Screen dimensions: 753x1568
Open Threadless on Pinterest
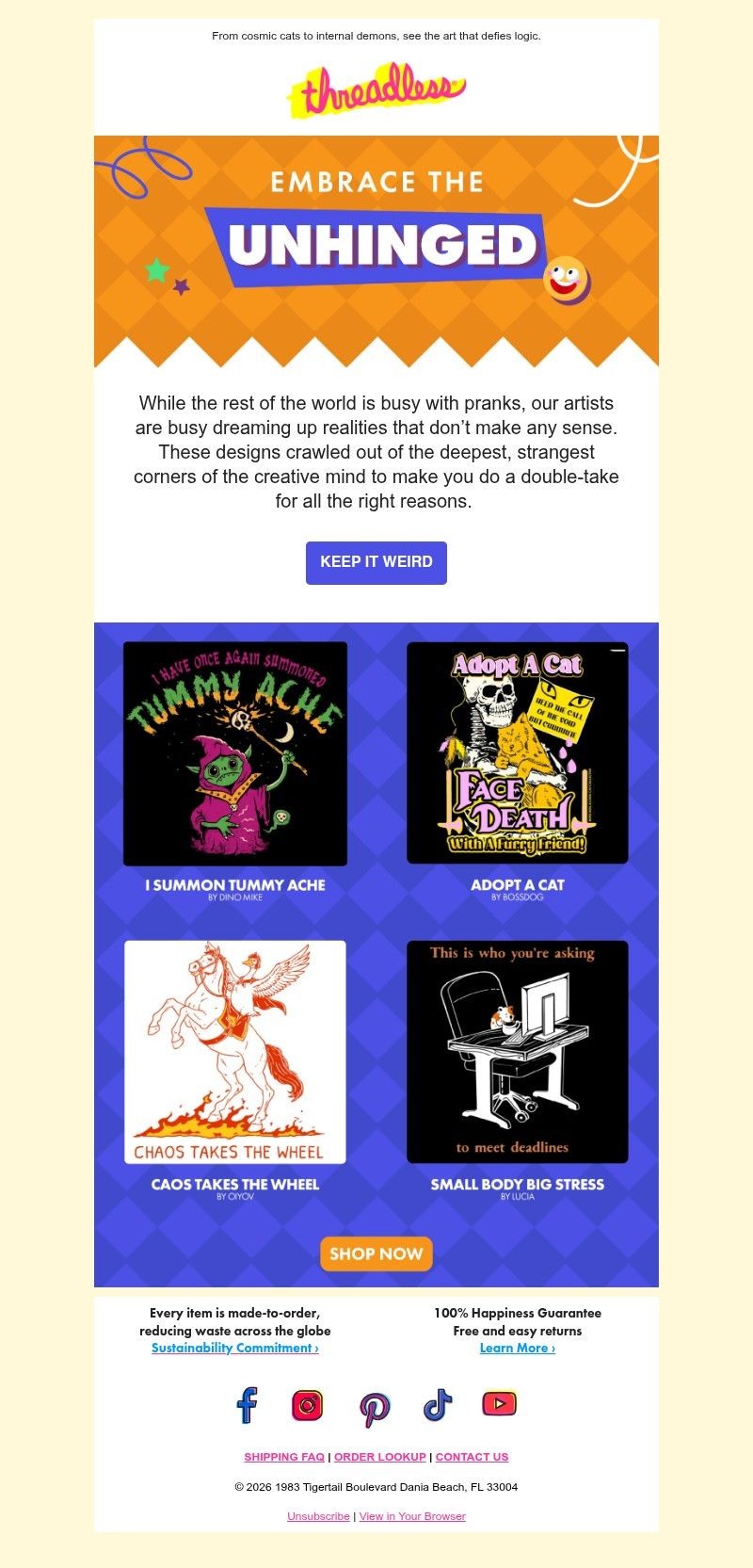(375, 1404)
